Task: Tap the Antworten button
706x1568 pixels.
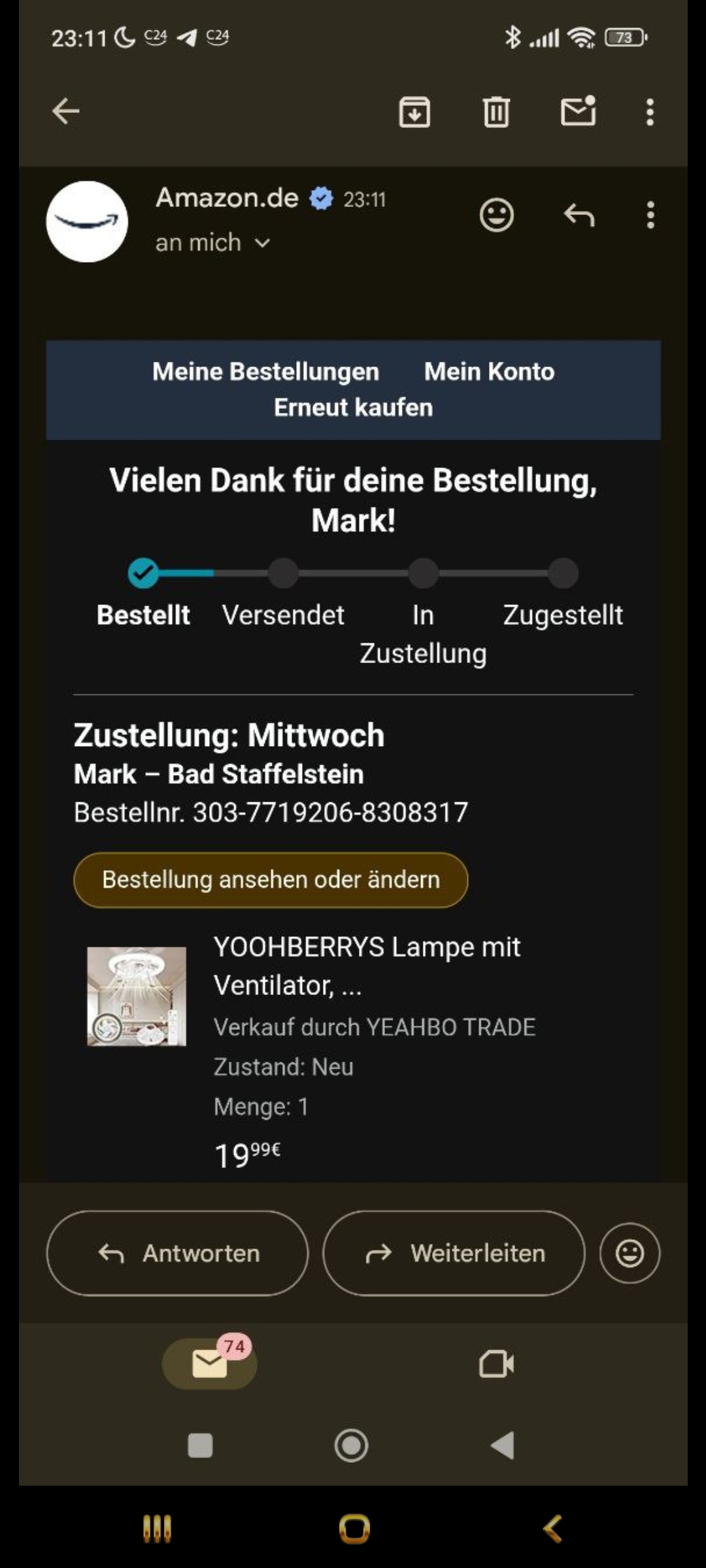Action: (177, 1253)
